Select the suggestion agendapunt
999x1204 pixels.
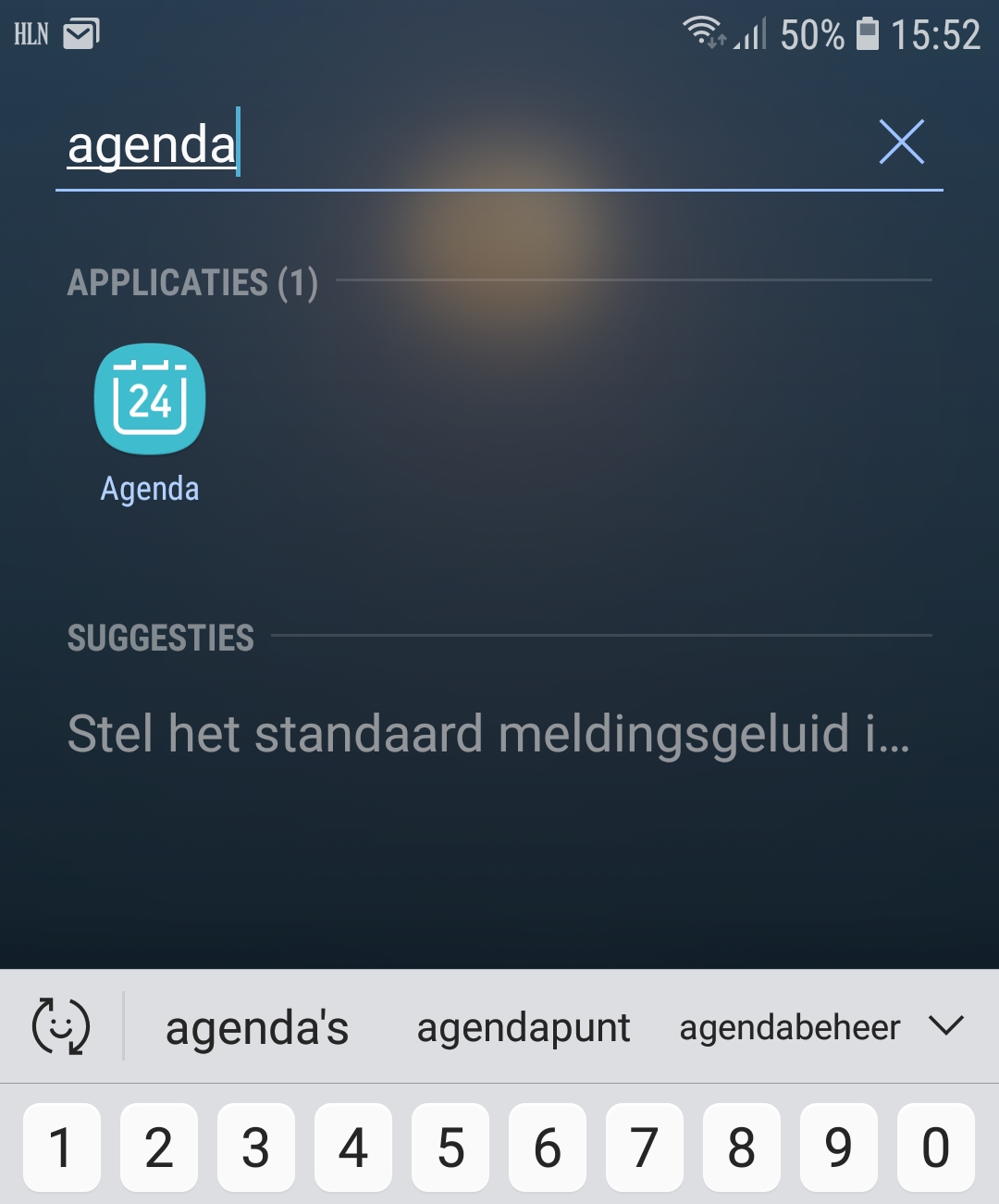tap(524, 1027)
